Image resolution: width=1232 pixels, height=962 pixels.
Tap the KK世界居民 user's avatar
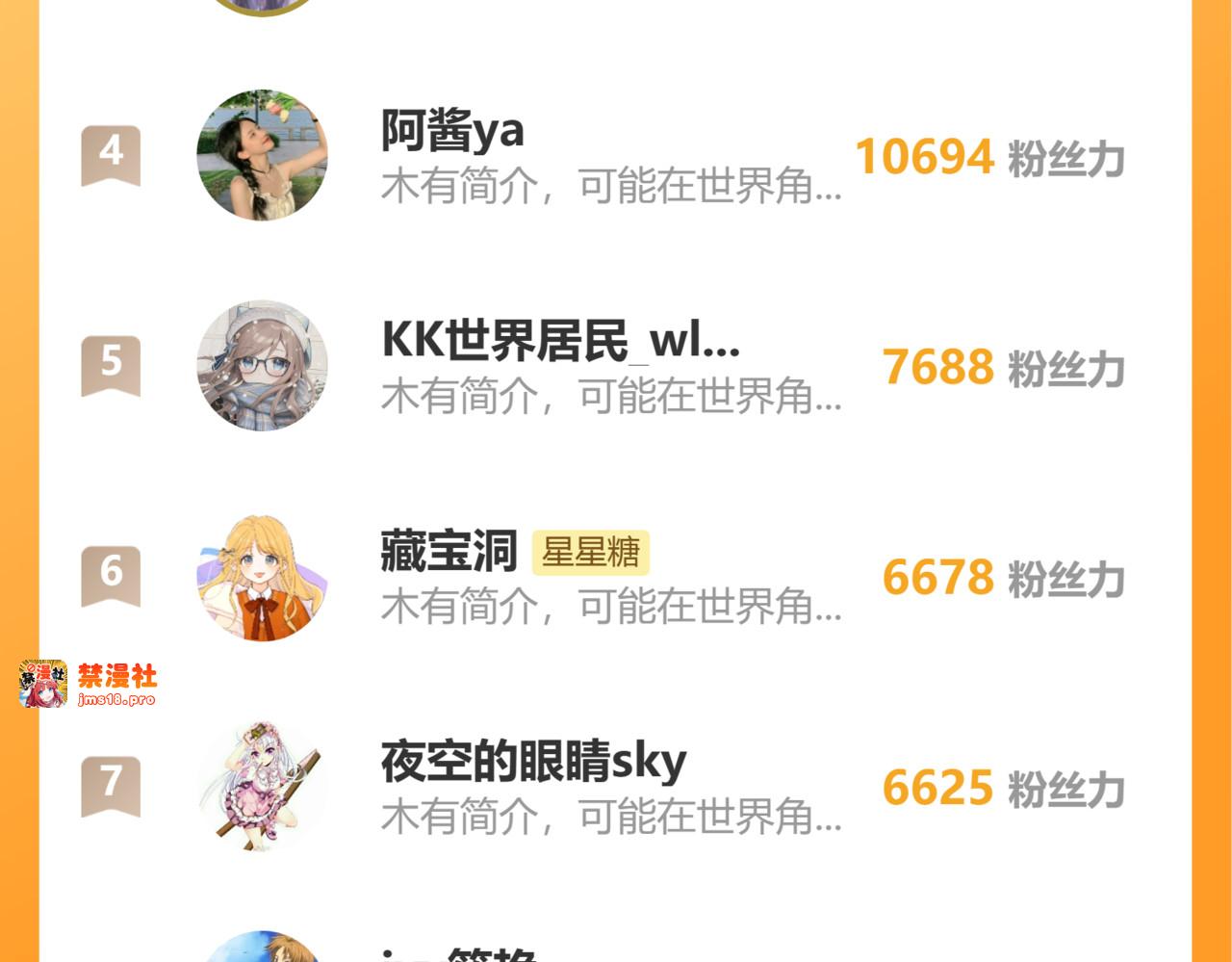262,366
